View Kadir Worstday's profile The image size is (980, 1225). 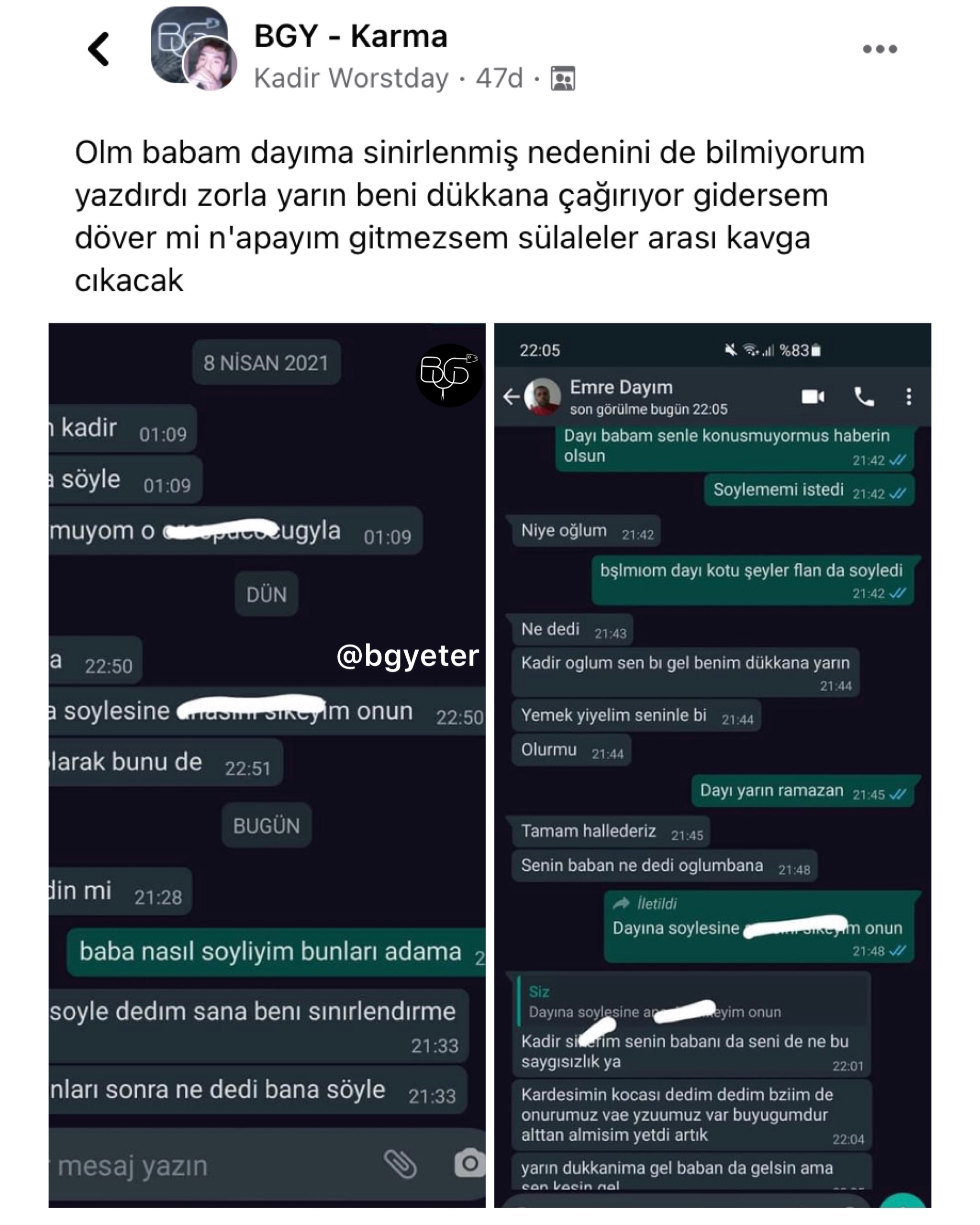tap(351, 78)
